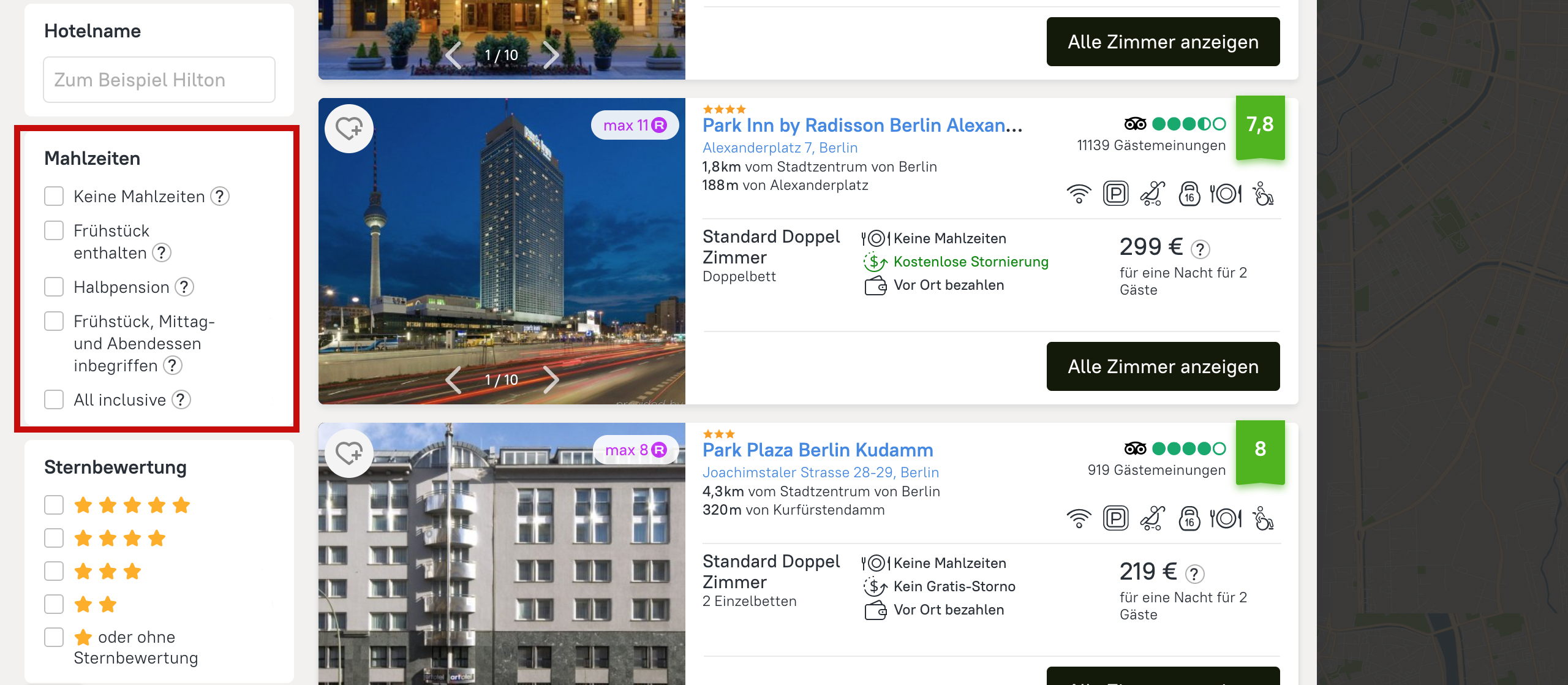Filter by five-star rating
1568x685 pixels.
pyautogui.click(x=54, y=505)
